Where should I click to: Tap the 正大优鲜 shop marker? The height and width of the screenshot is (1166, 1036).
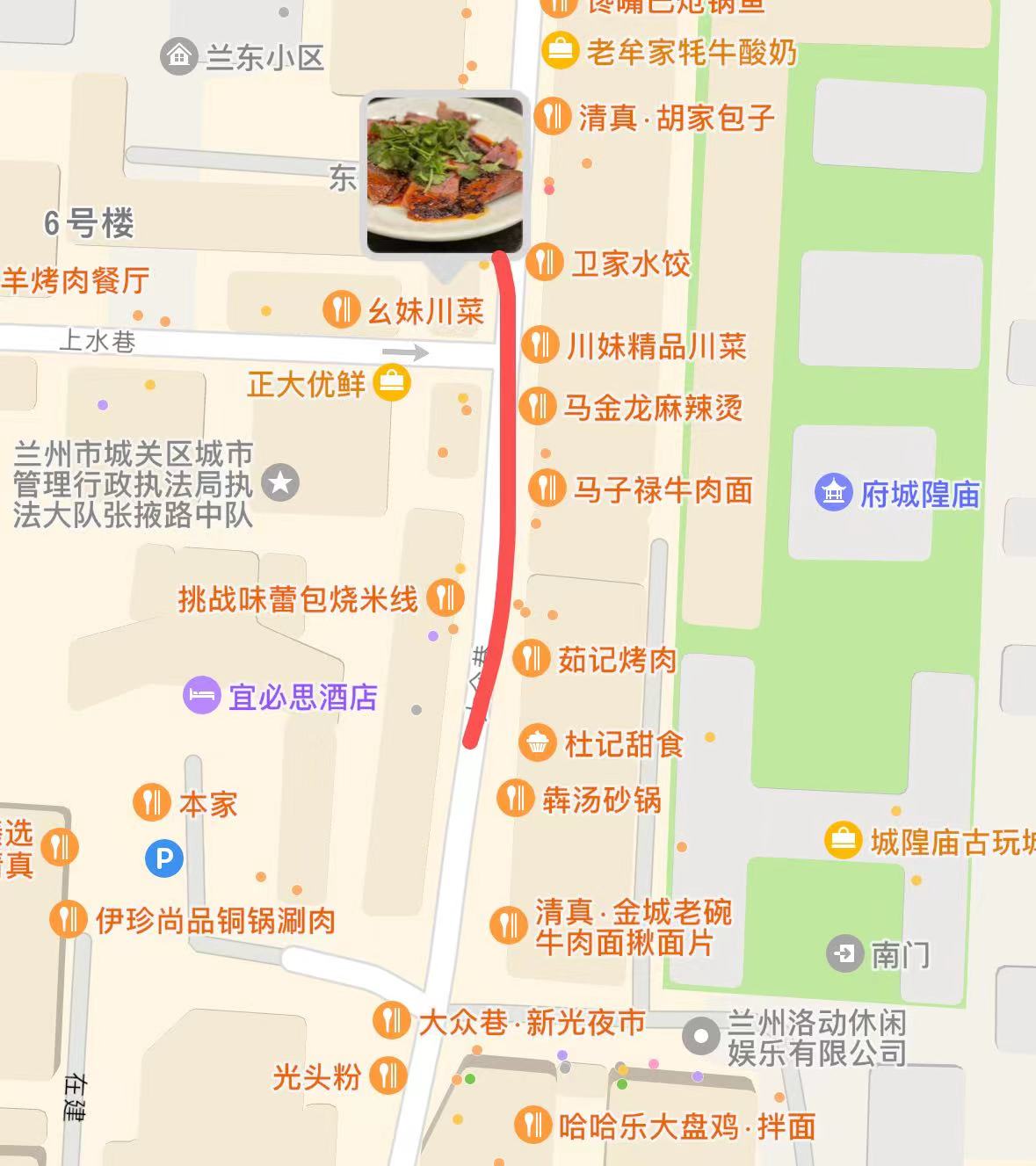pyautogui.click(x=391, y=384)
